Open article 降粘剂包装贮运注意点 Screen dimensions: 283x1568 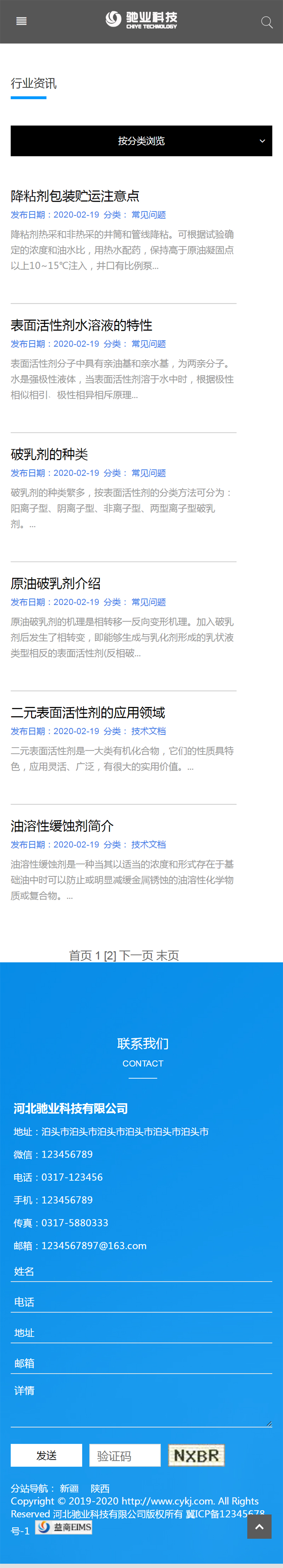75,196
